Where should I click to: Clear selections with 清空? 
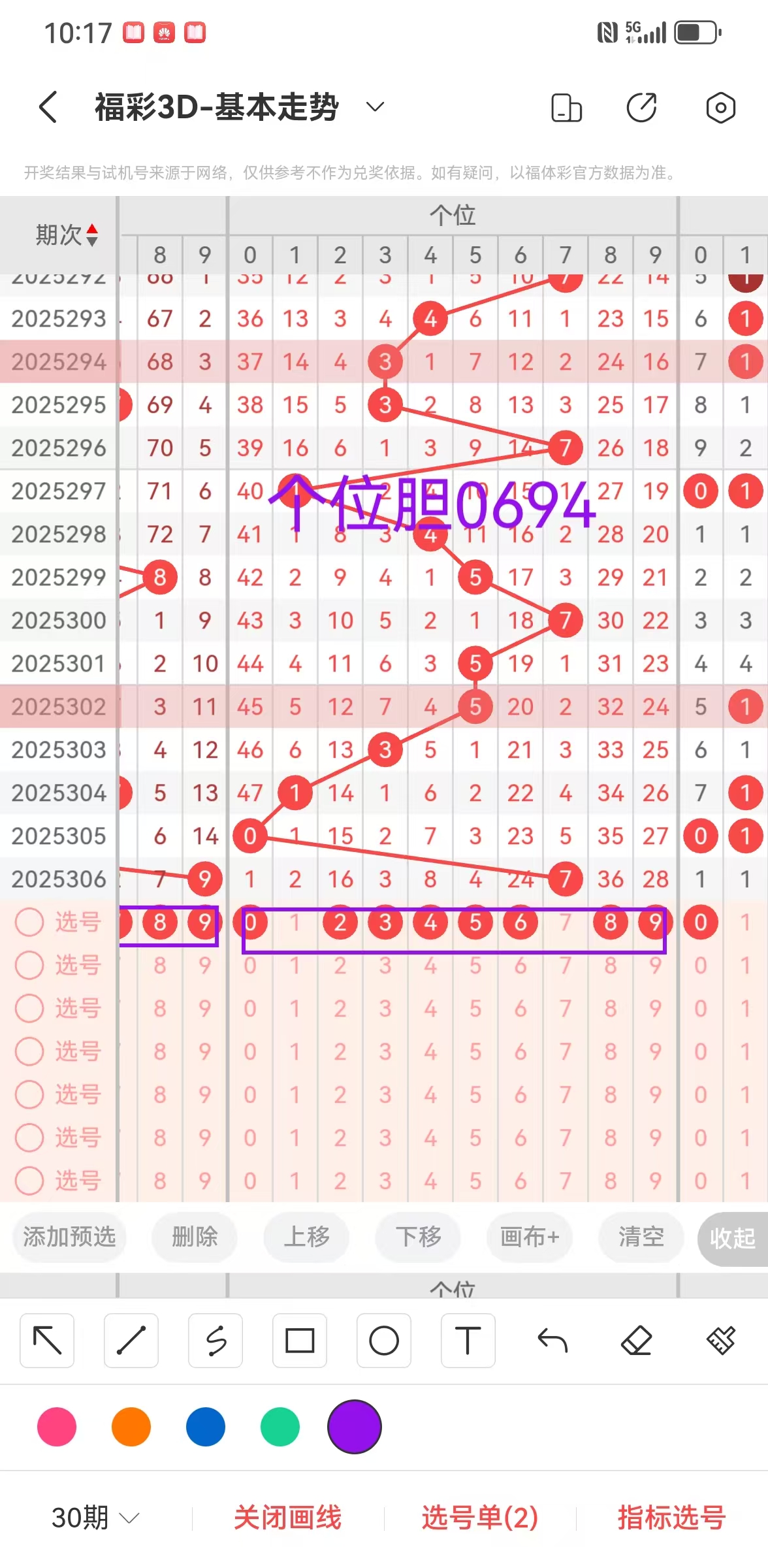[x=641, y=1237]
